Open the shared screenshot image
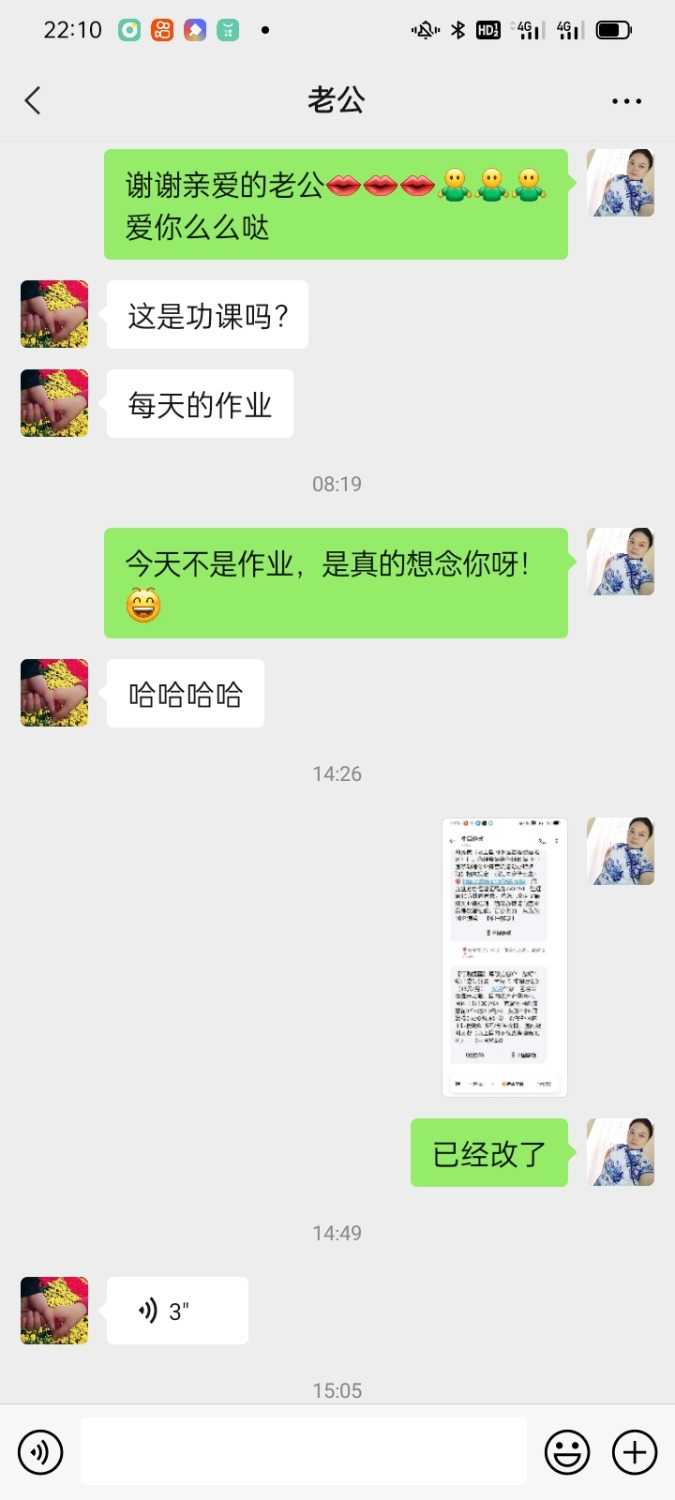The width and height of the screenshot is (675, 1500). pos(504,957)
